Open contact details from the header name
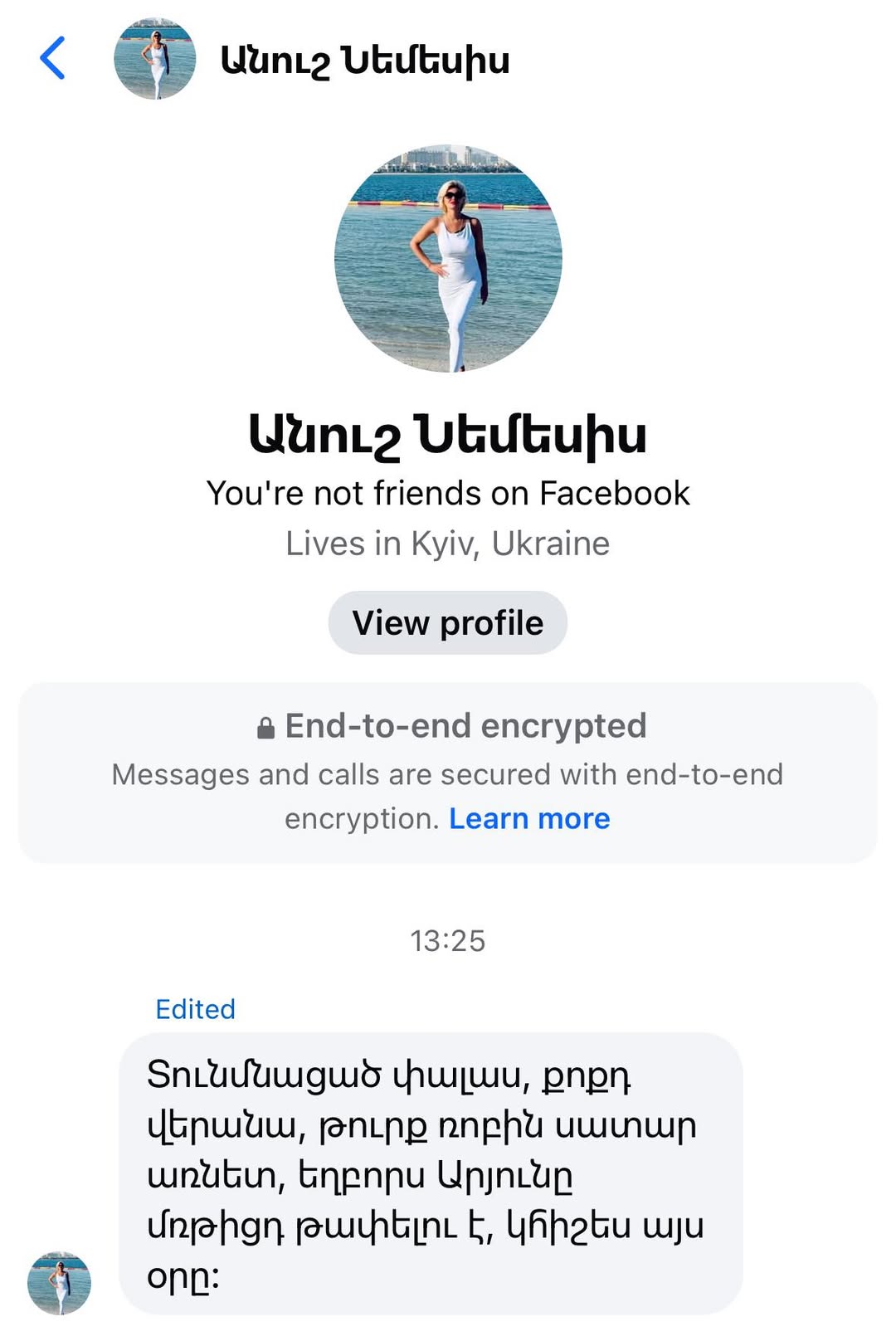 pos(364,61)
